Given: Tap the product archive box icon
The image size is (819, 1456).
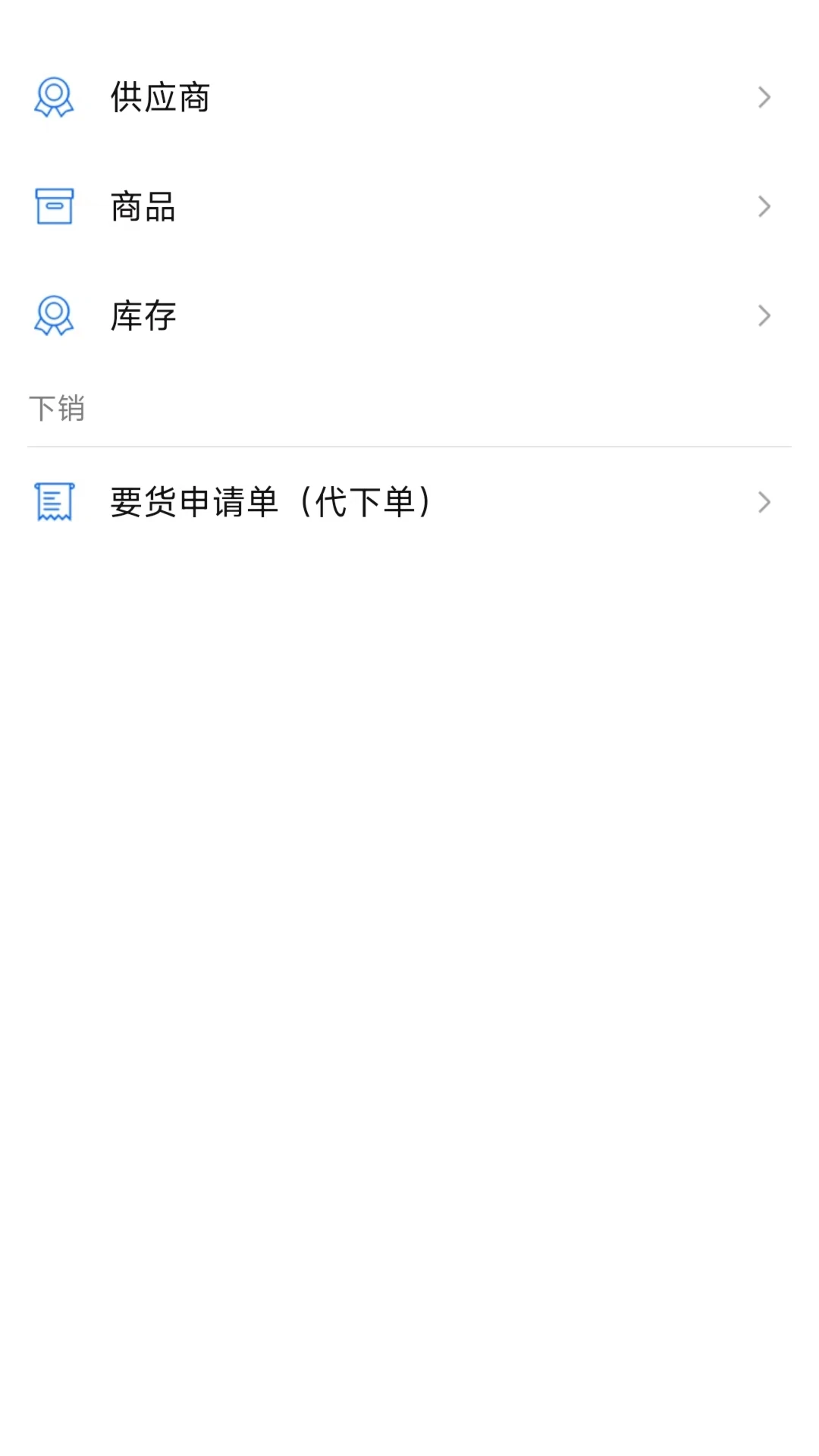Looking at the screenshot, I should tap(53, 206).
